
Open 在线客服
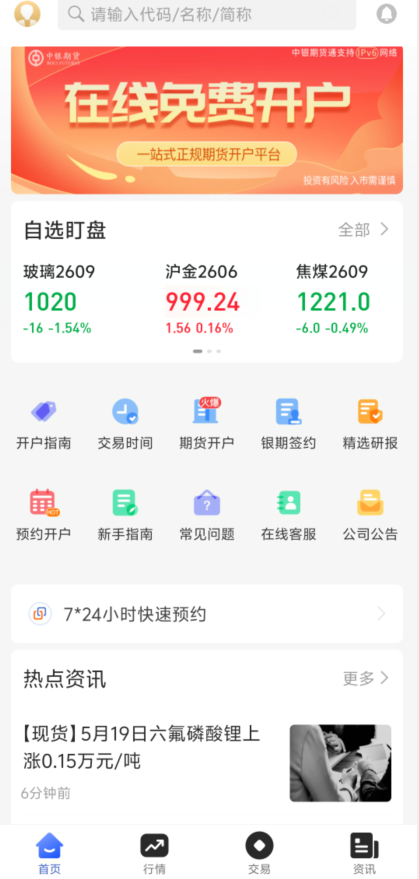(x=288, y=515)
